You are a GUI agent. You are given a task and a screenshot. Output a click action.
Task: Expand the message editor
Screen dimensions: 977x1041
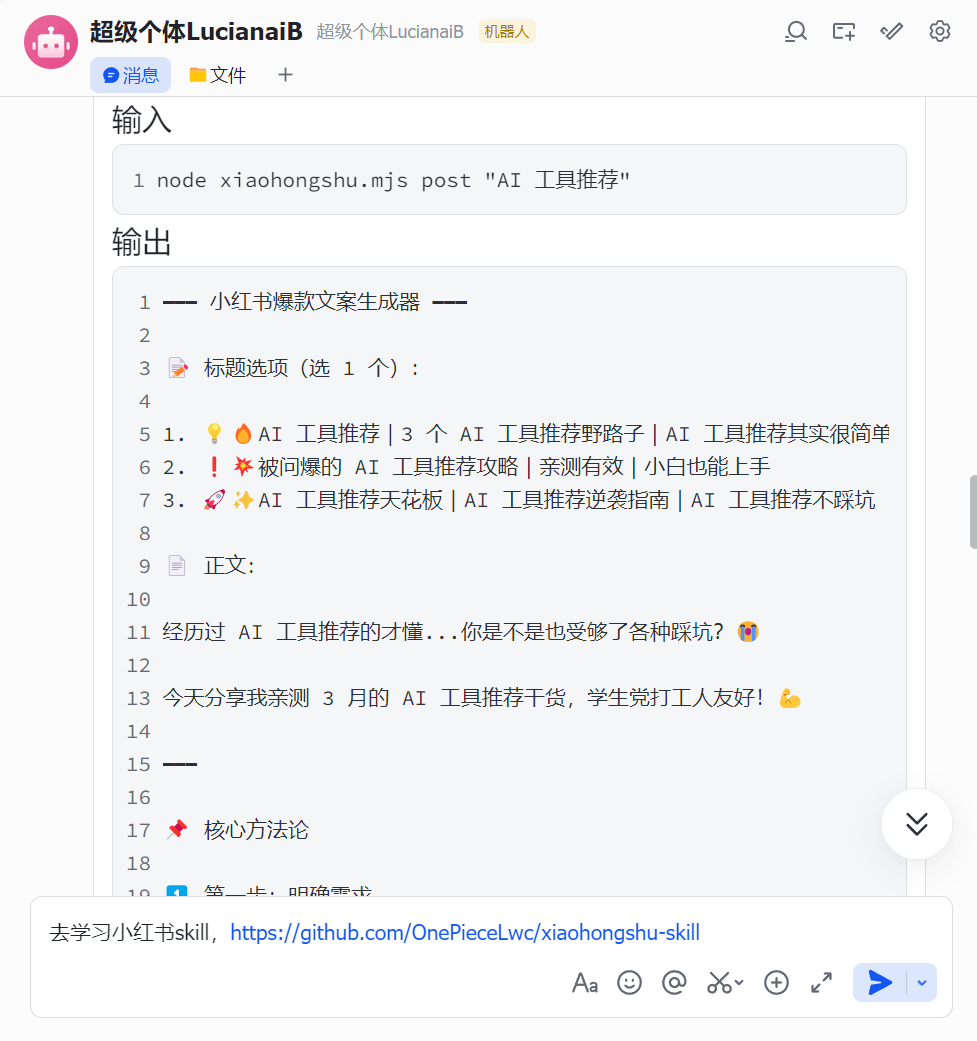point(821,983)
